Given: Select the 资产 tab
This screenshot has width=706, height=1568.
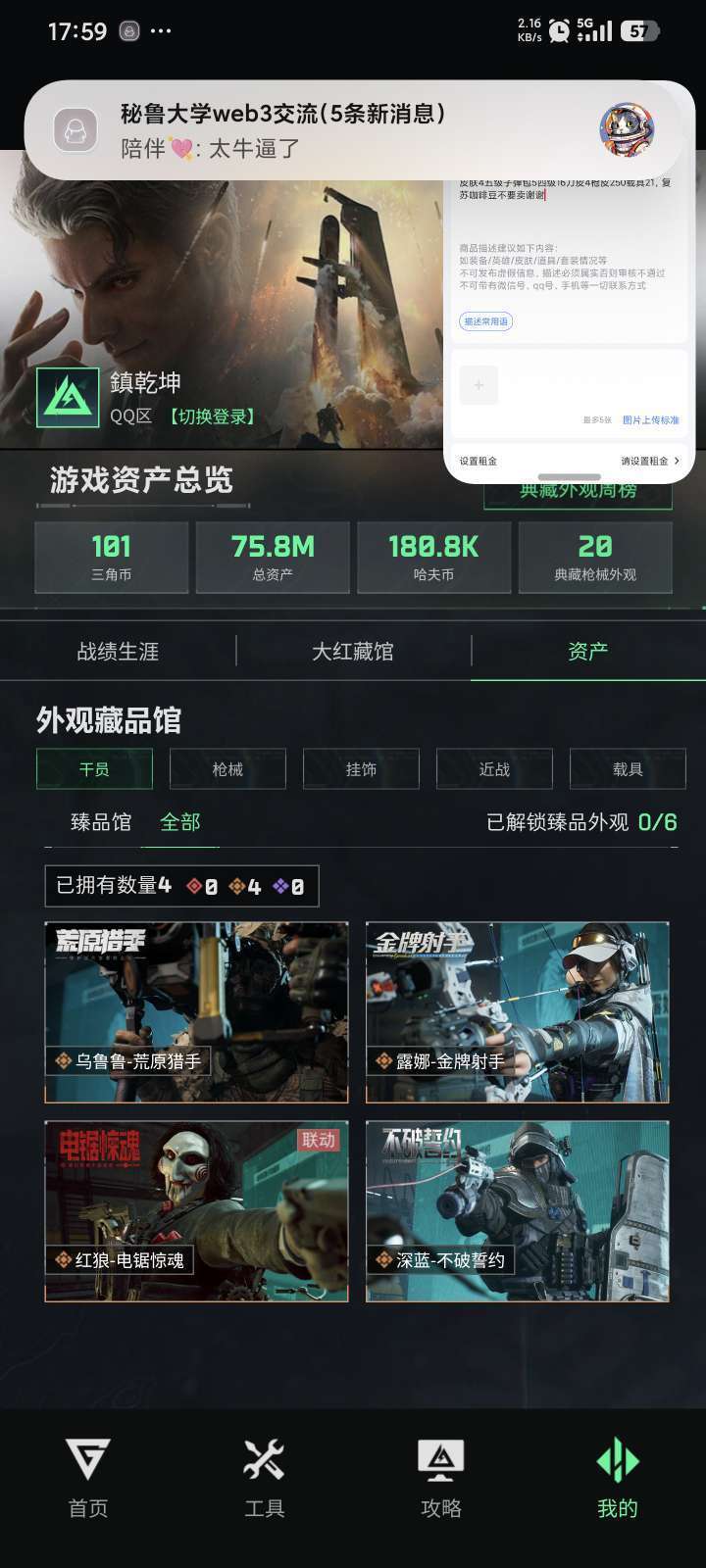Looking at the screenshot, I should point(588,652).
